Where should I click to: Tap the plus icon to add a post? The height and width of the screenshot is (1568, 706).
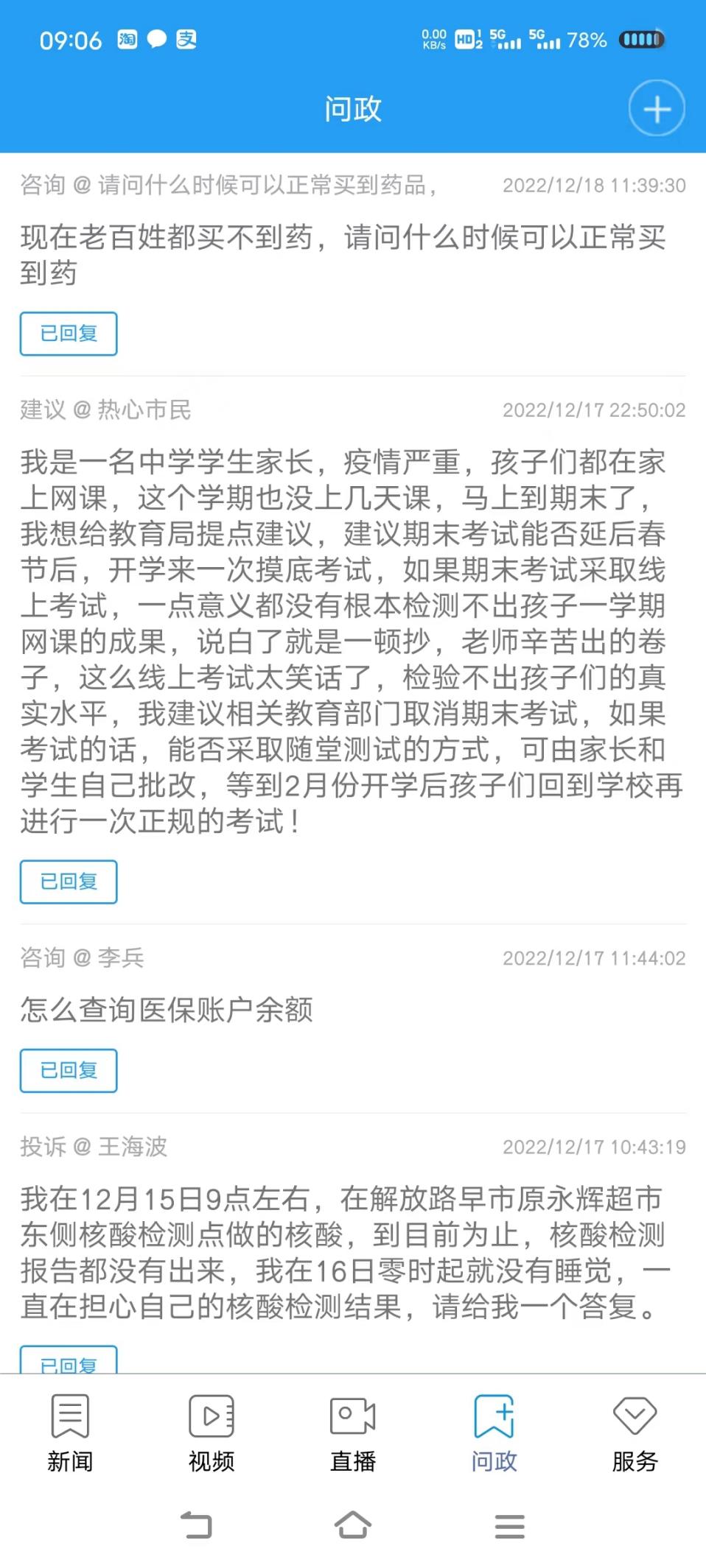pos(656,108)
